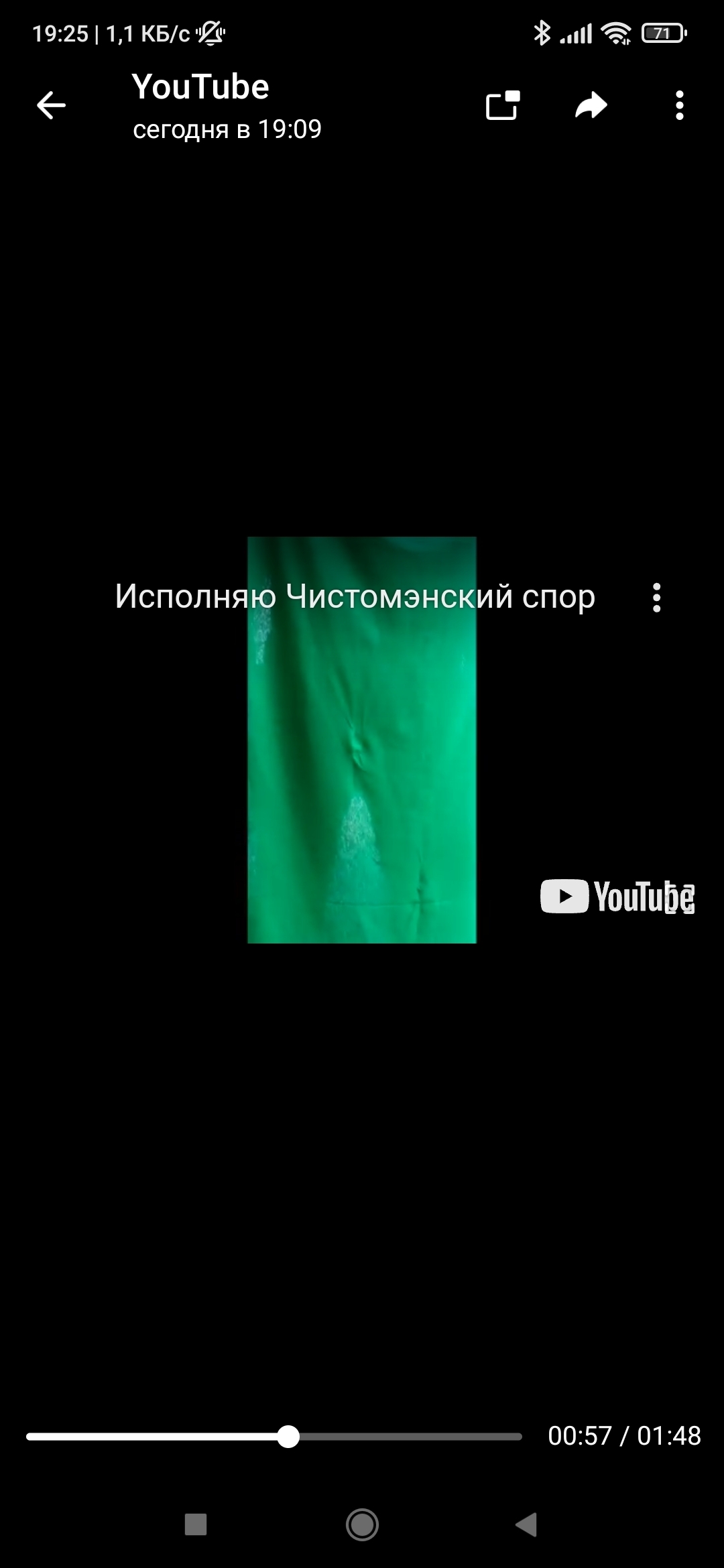Seek the video using the progress bar
The image size is (724, 1568).
click(274, 1437)
